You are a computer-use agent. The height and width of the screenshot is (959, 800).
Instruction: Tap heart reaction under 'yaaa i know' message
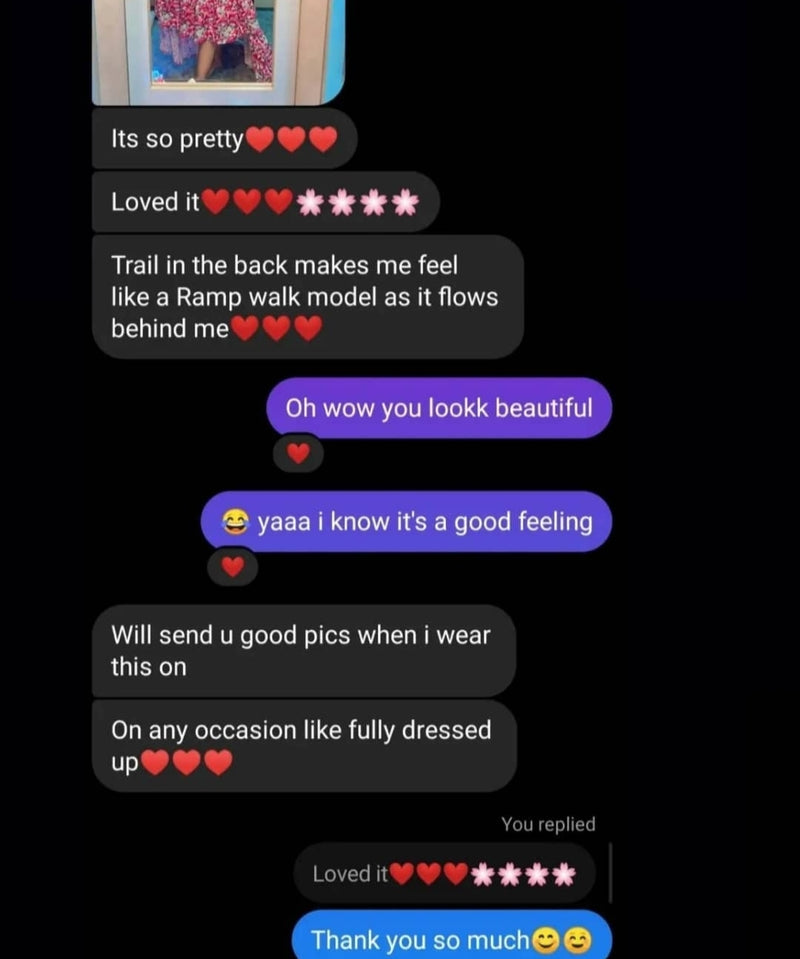[x=232, y=568]
